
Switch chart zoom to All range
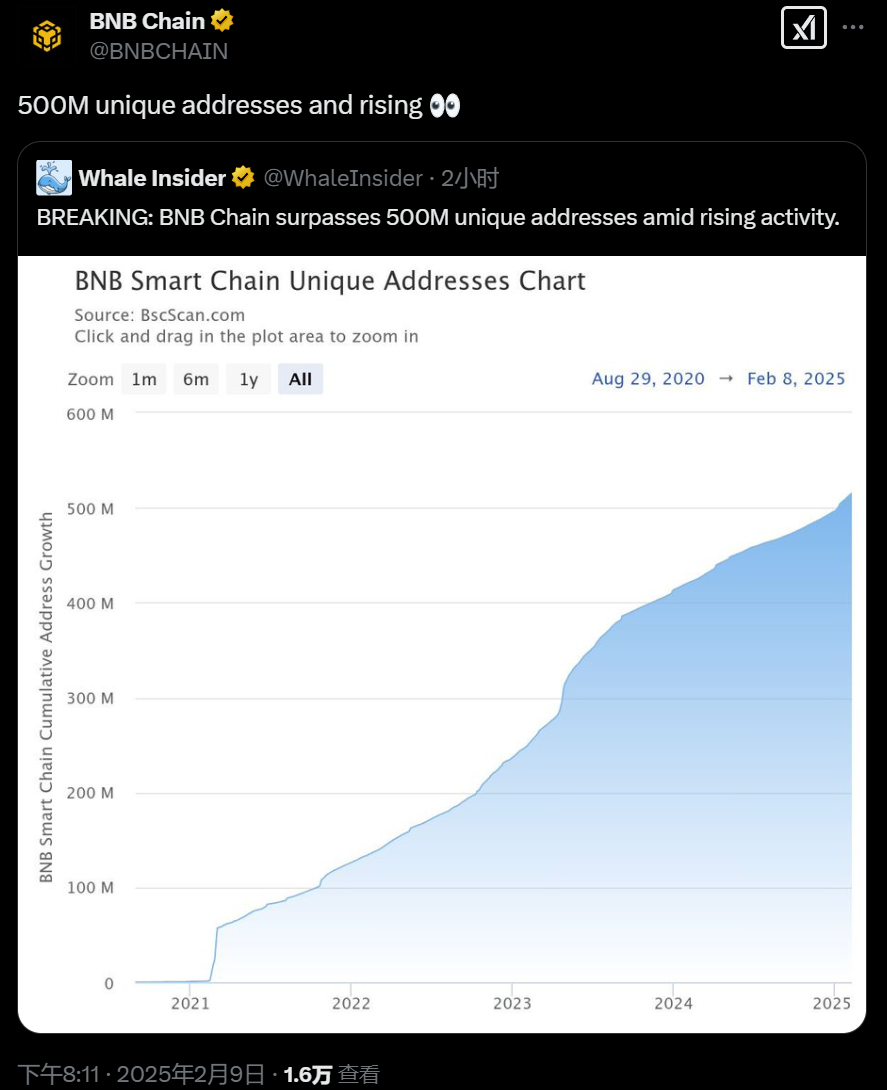coord(300,378)
